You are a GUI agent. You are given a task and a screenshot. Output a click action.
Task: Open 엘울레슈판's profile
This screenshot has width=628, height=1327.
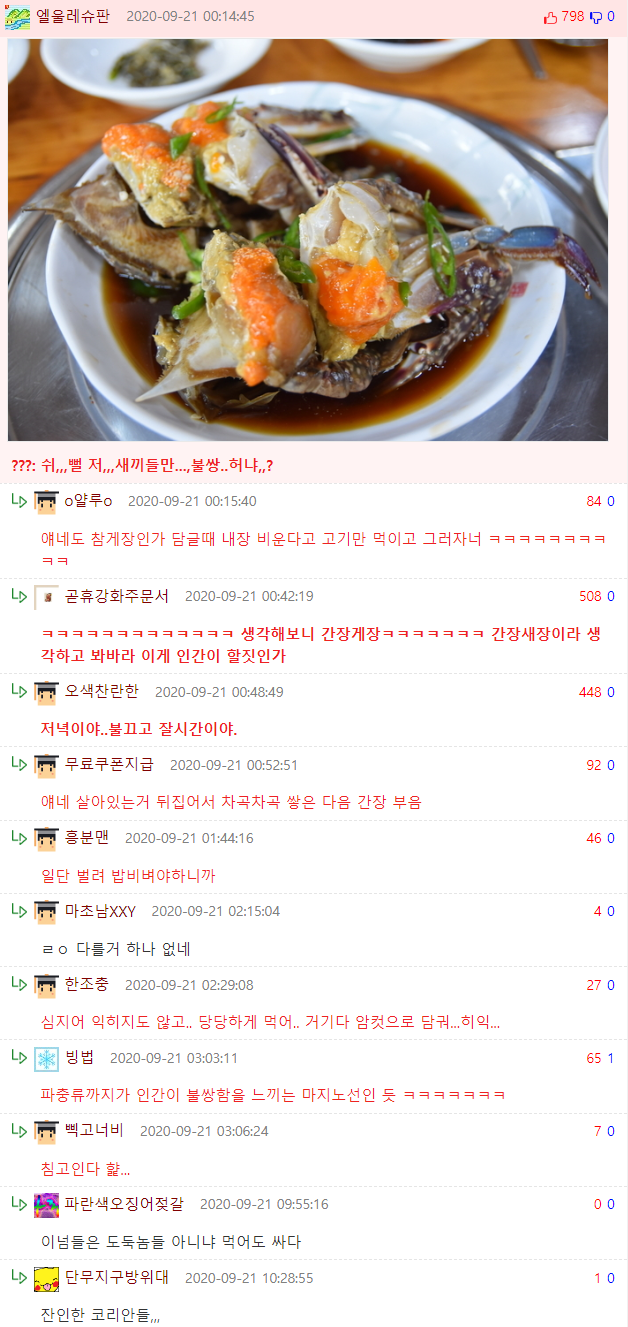pyautogui.click(x=72, y=17)
